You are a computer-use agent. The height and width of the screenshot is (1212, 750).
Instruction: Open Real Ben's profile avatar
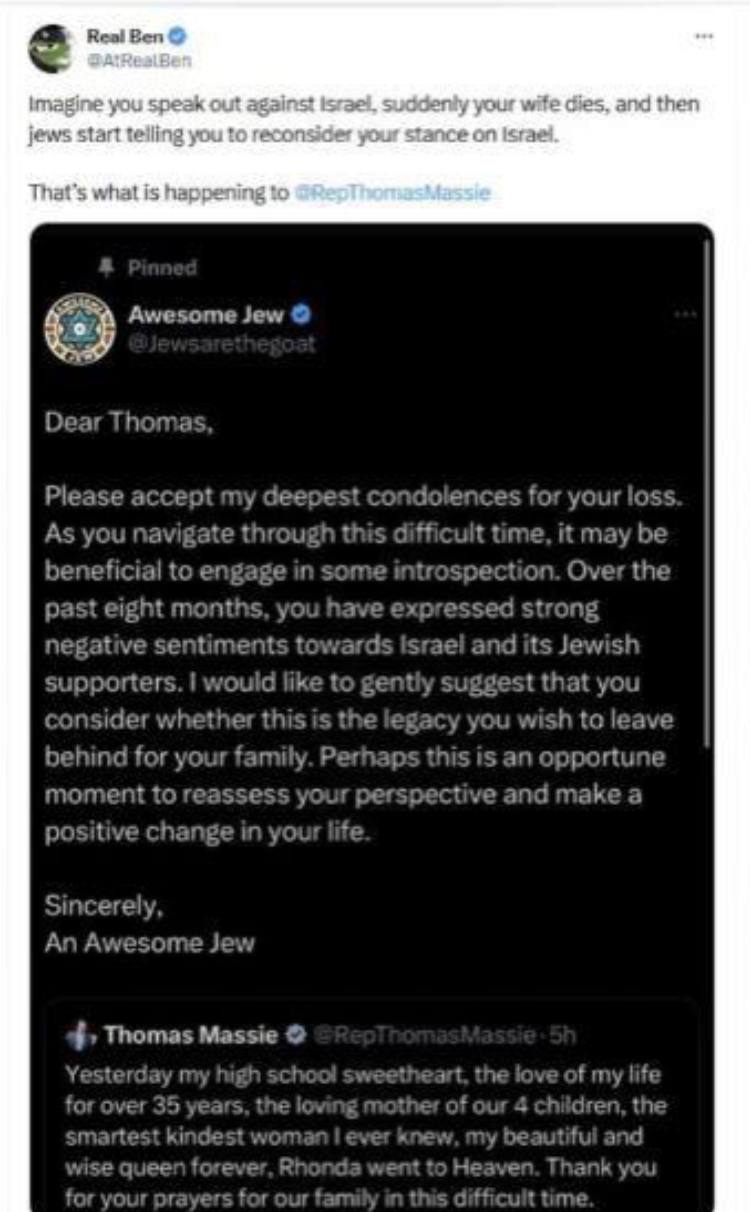coord(50,48)
